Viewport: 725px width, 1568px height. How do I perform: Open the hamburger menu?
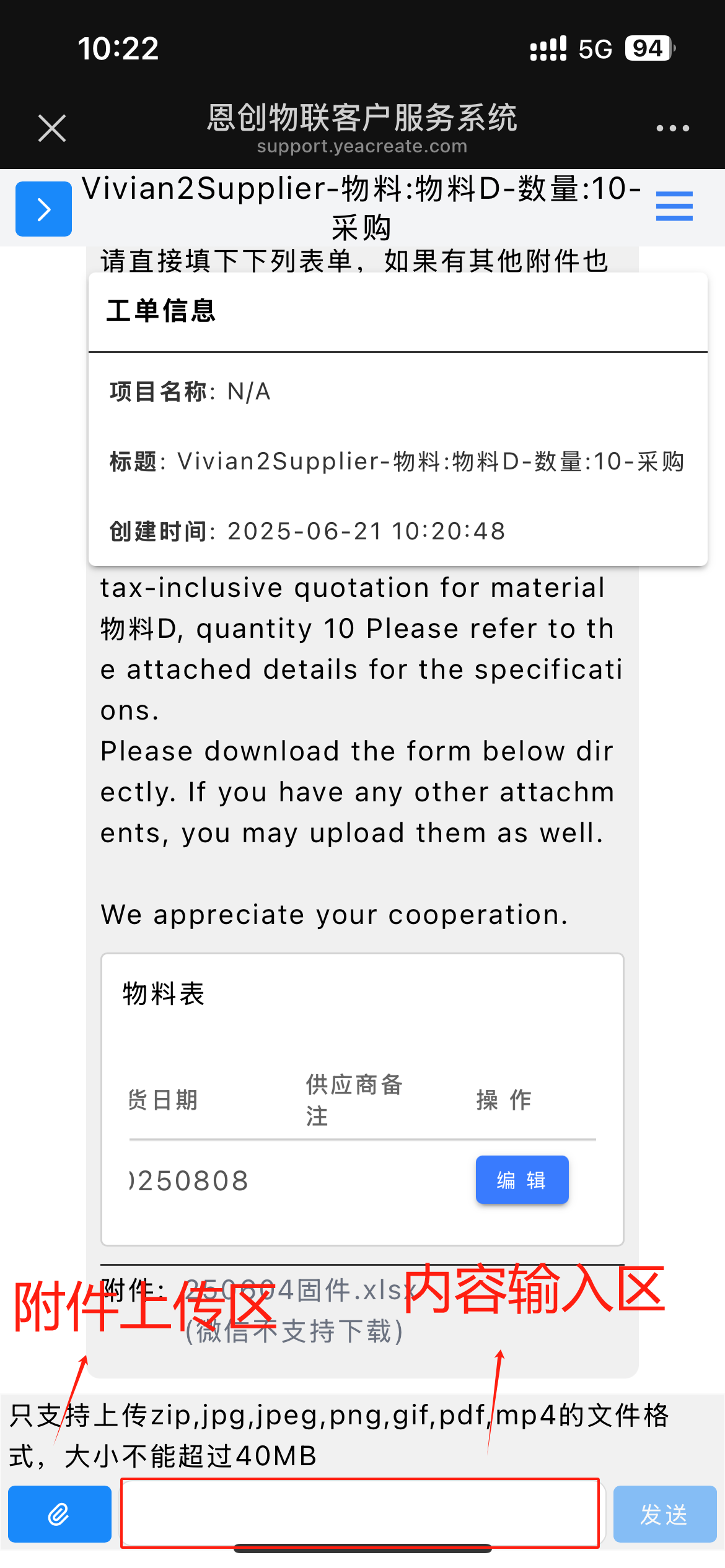pos(674,206)
